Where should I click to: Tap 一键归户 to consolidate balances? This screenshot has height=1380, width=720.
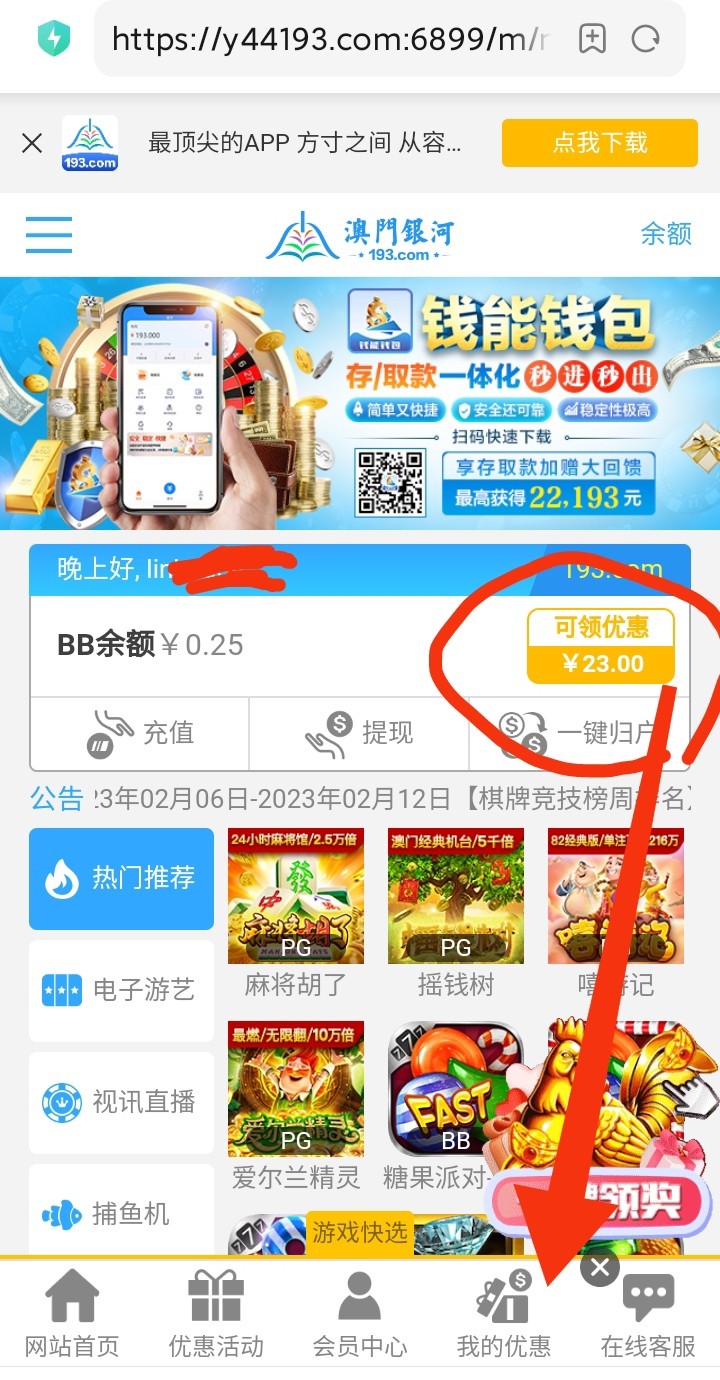point(578,735)
